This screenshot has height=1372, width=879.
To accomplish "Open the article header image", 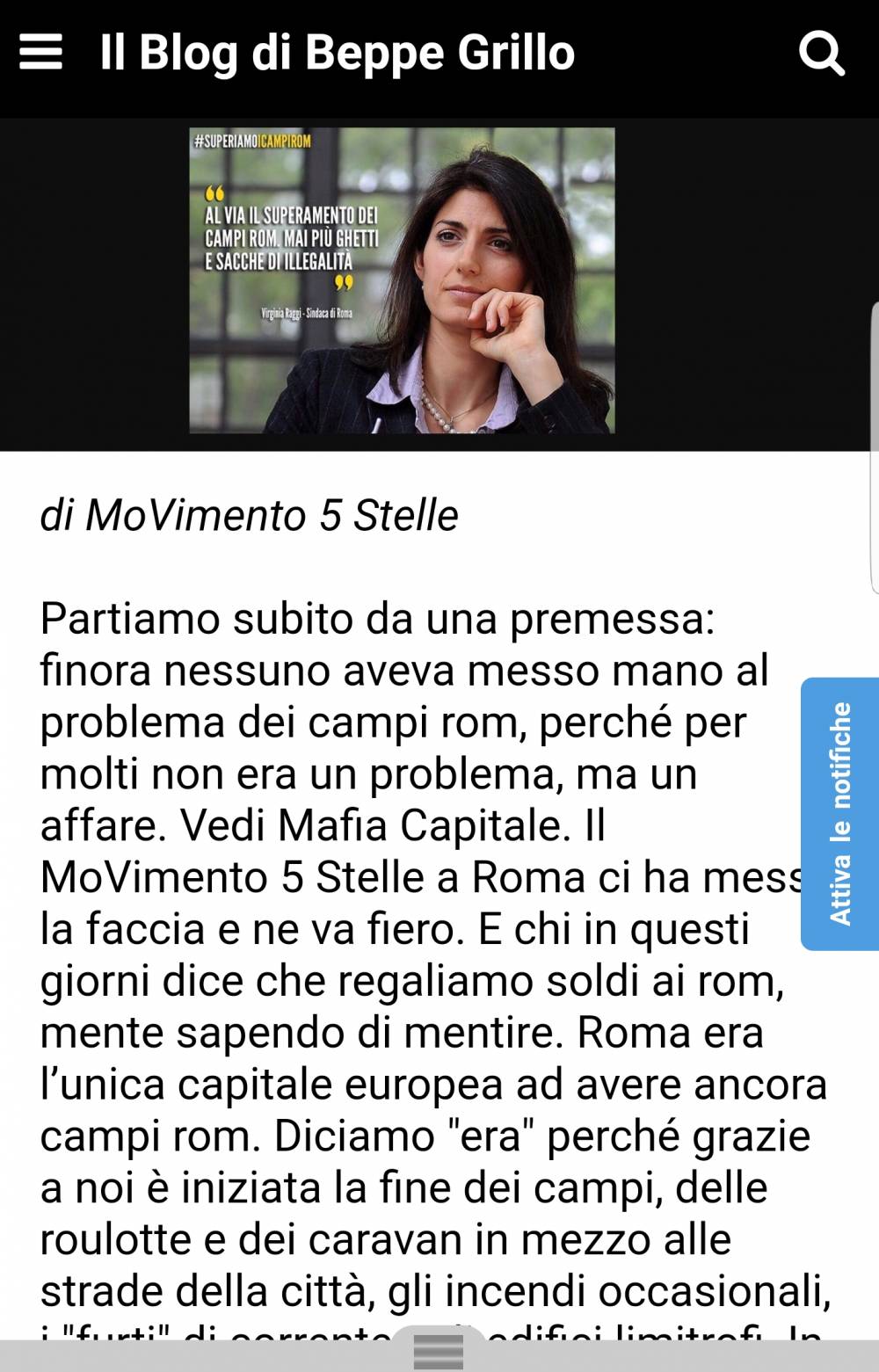I will (402, 280).
